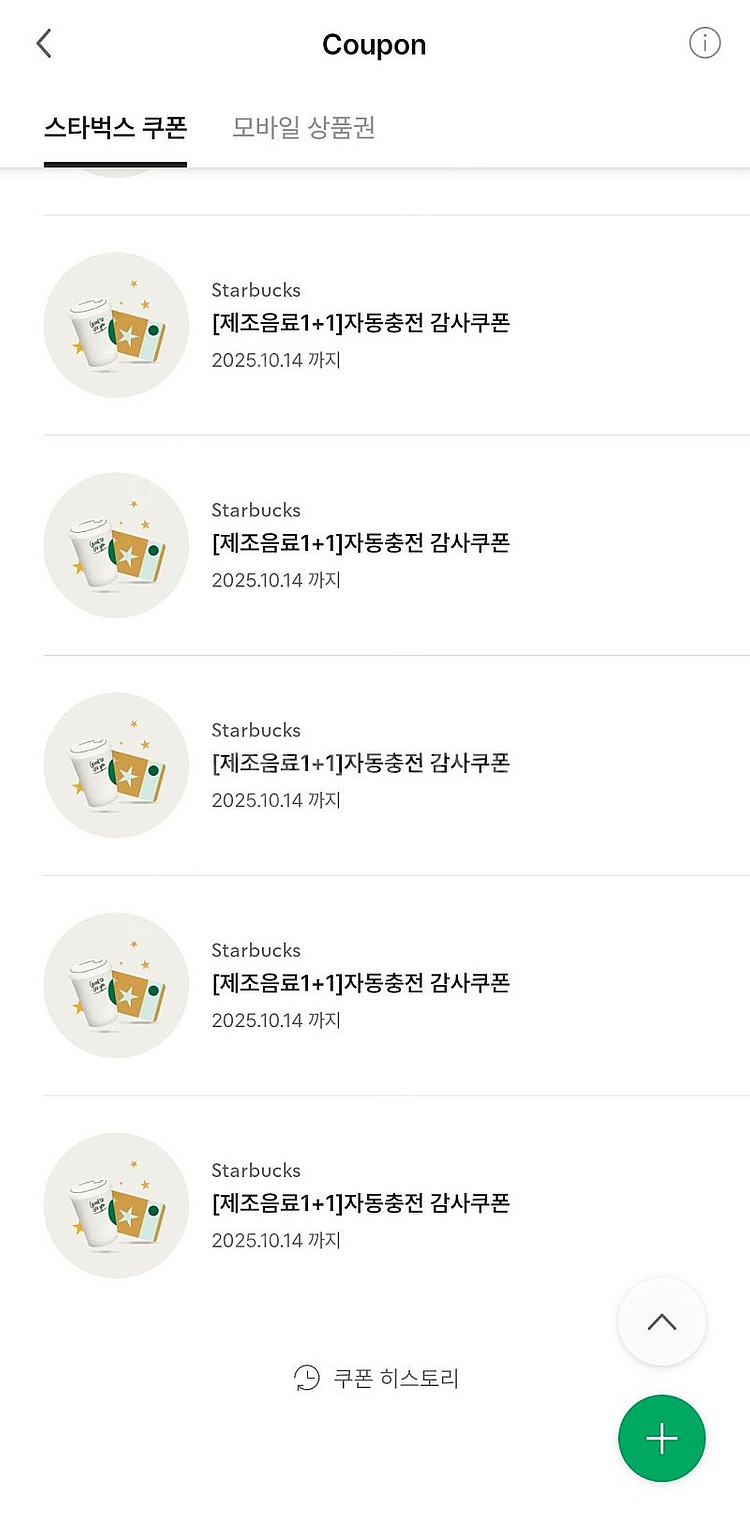The image size is (750, 1528).
Task: Go back from the Coupon screen
Action: coord(44,44)
